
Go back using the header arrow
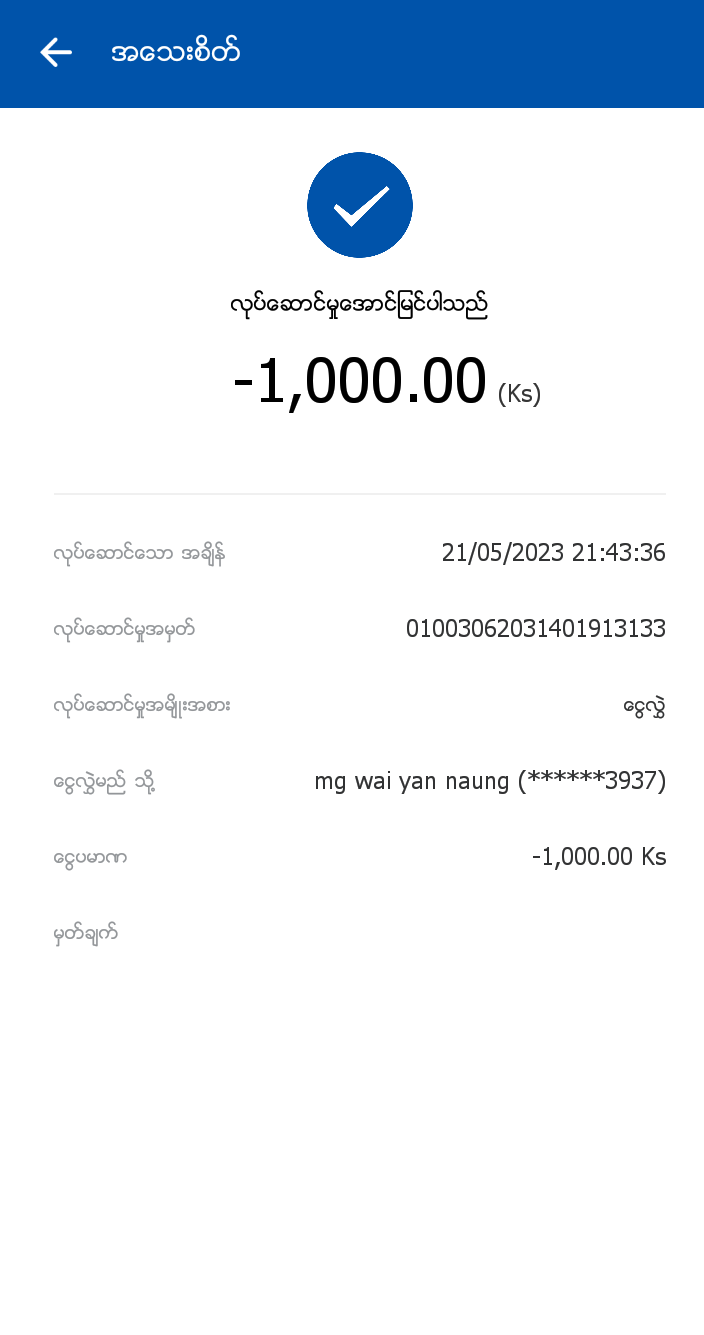(x=56, y=53)
